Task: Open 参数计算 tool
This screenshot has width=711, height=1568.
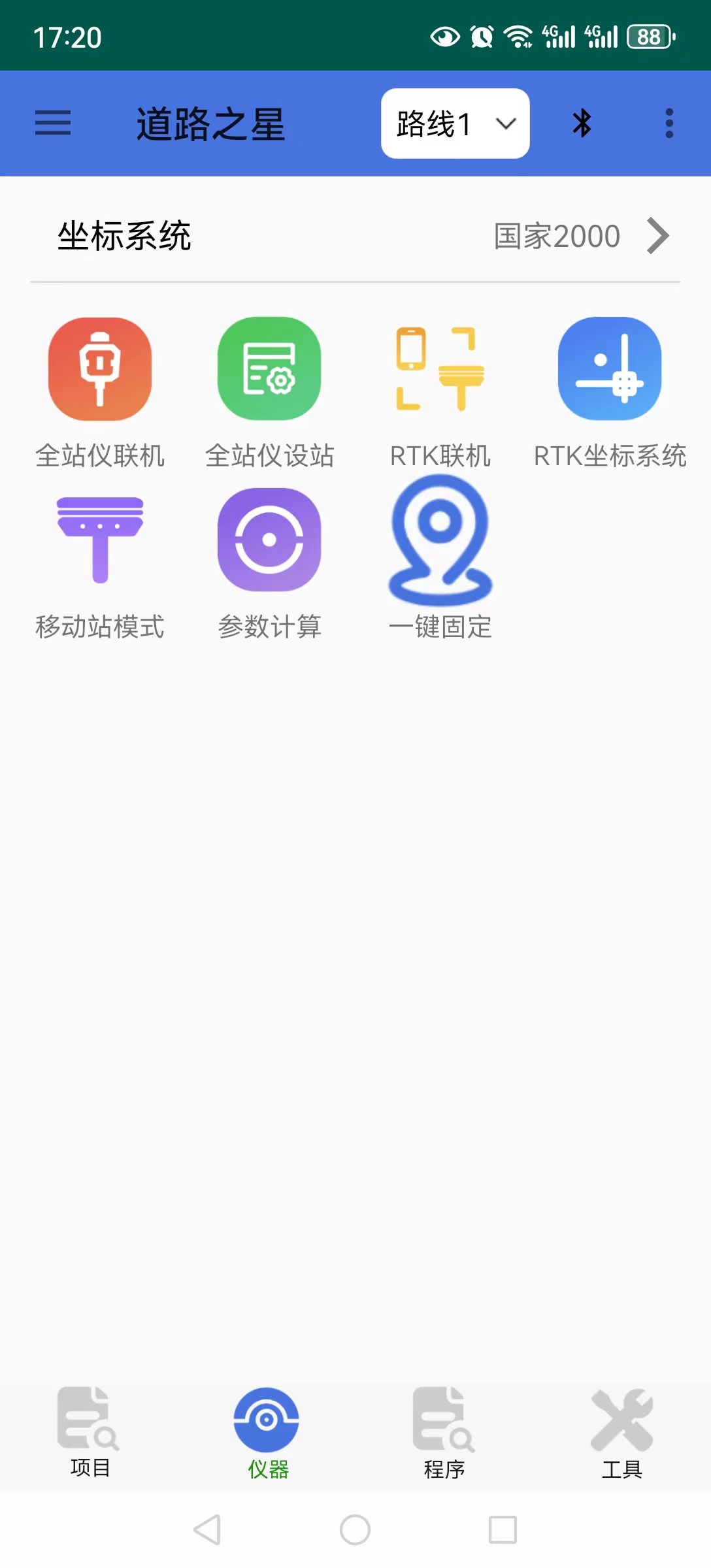Action: [x=269, y=564]
